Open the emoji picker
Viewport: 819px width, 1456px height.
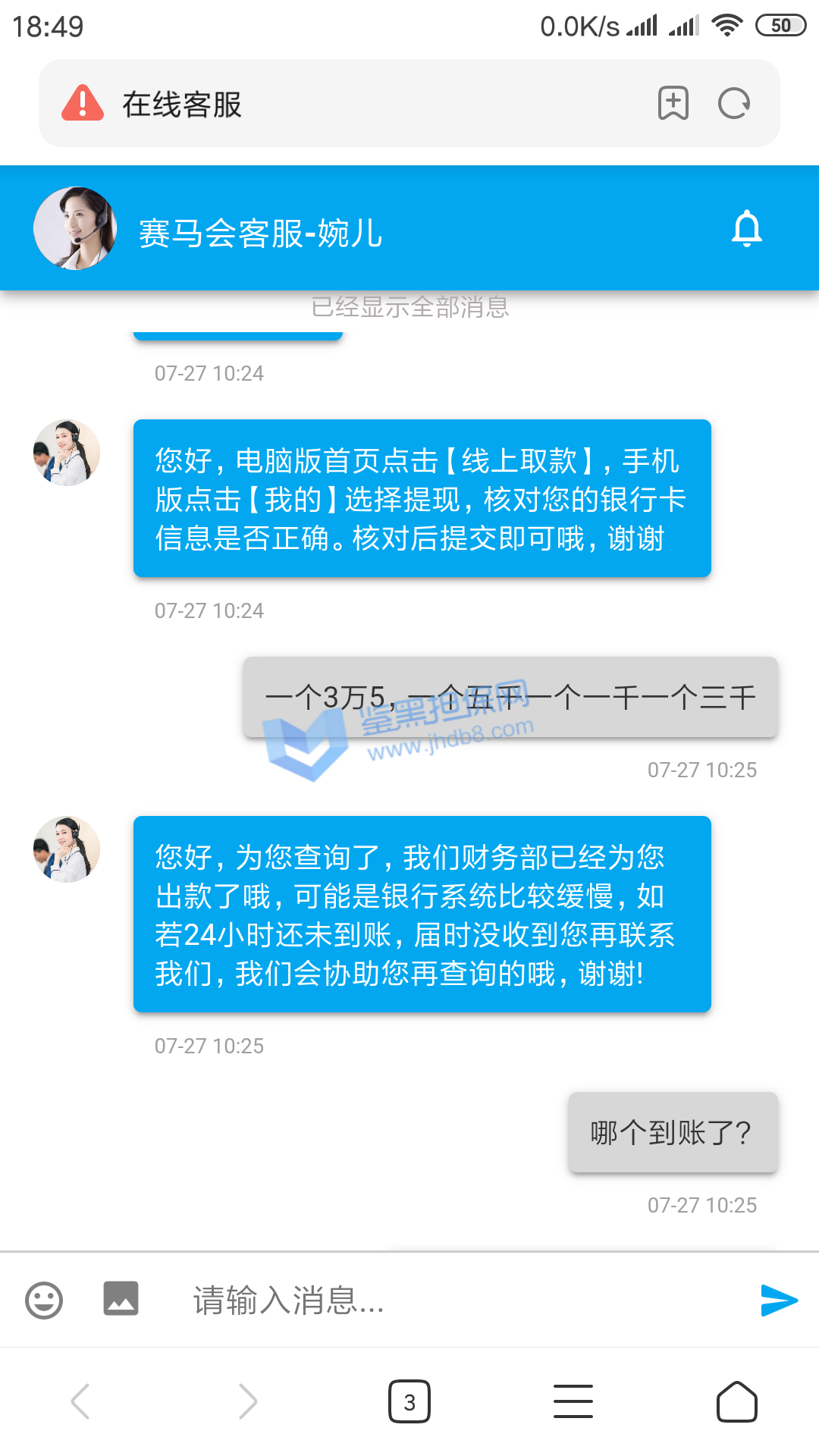[x=44, y=1301]
